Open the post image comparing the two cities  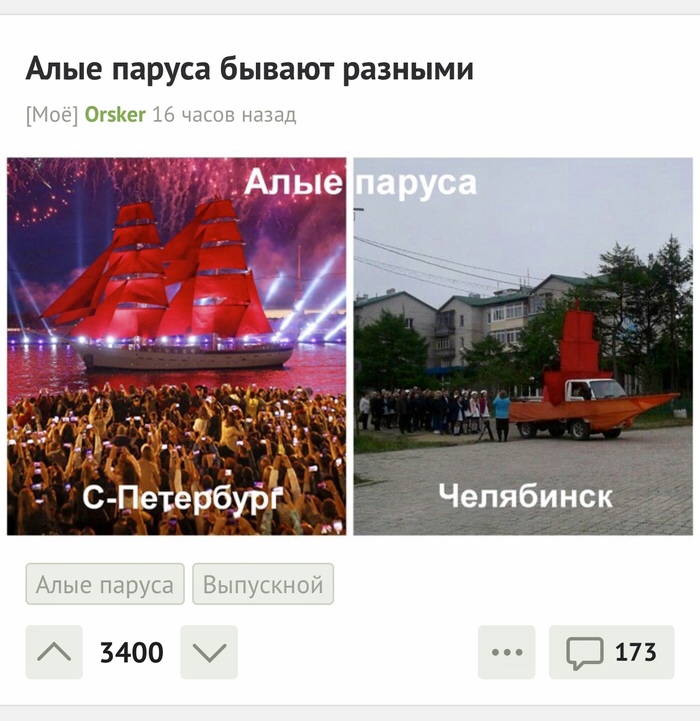(350, 346)
